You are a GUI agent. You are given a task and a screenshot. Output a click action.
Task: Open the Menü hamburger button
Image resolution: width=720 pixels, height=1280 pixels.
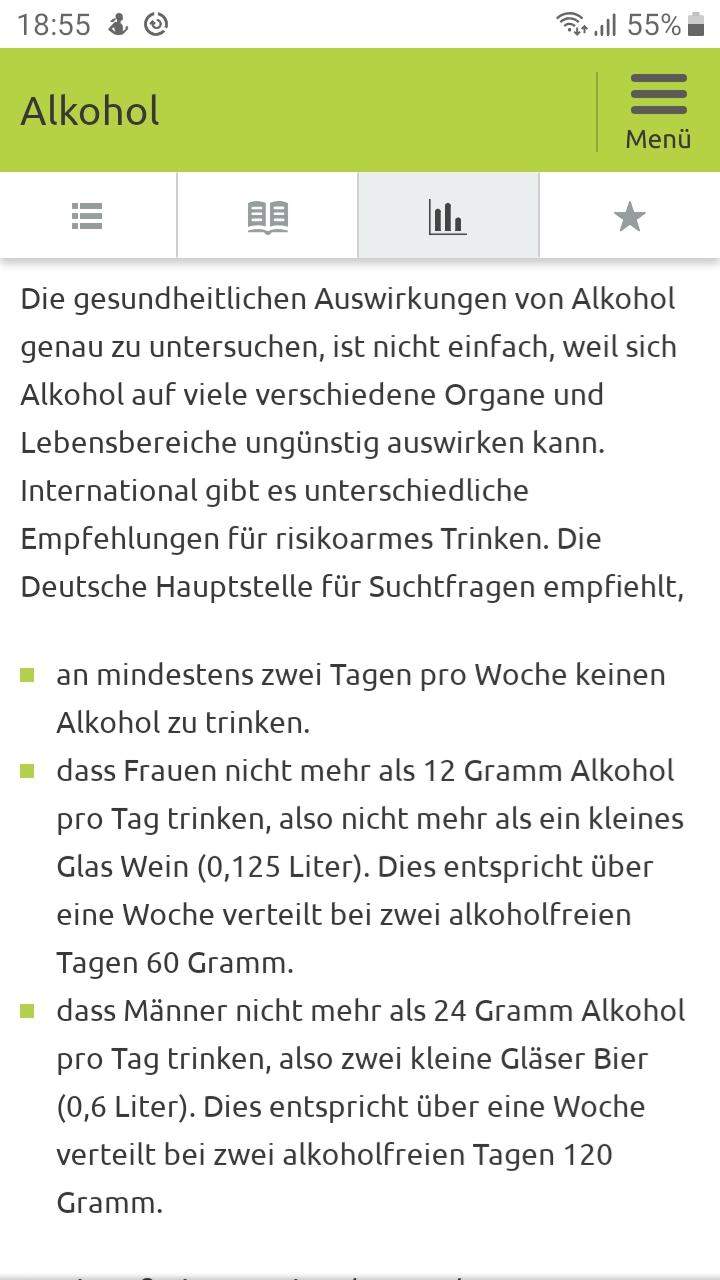[658, 111]
